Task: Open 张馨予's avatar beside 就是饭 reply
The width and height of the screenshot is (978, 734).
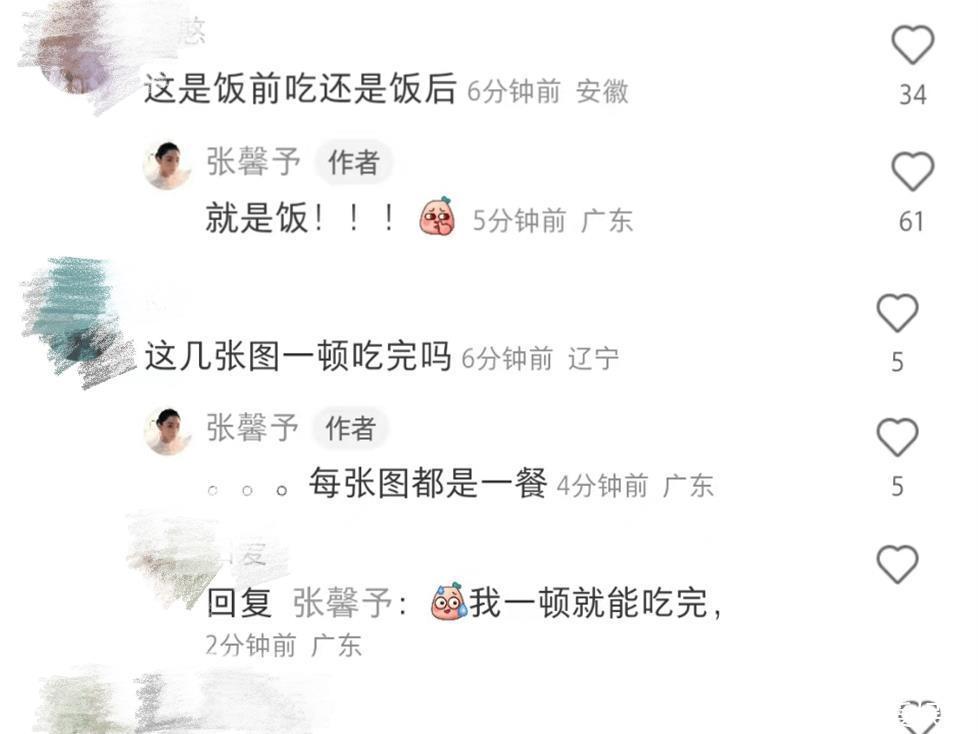Action: (x=167, y=164)
